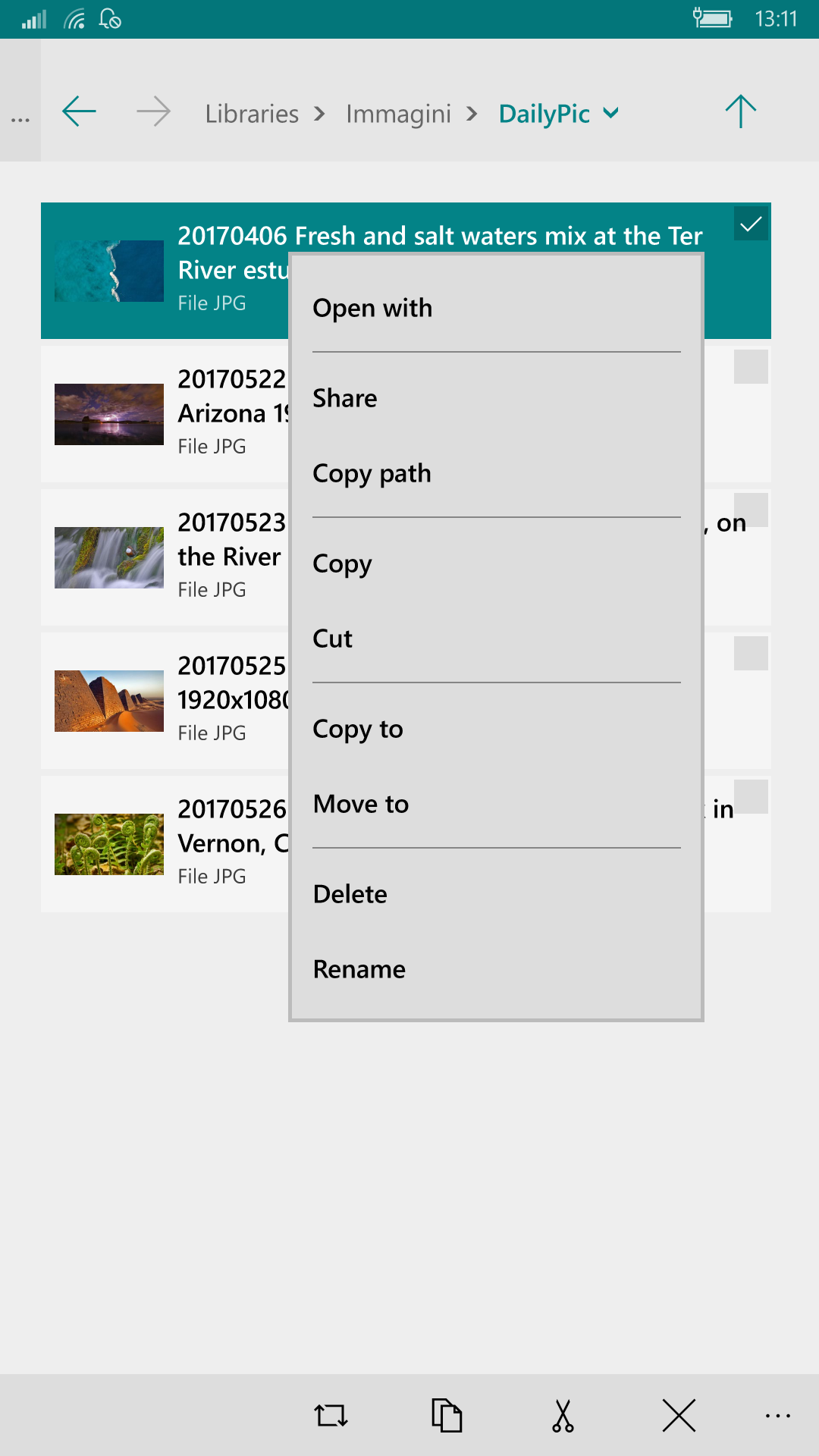Open Libraries in the breadcrumb

[x=252, y=114]
